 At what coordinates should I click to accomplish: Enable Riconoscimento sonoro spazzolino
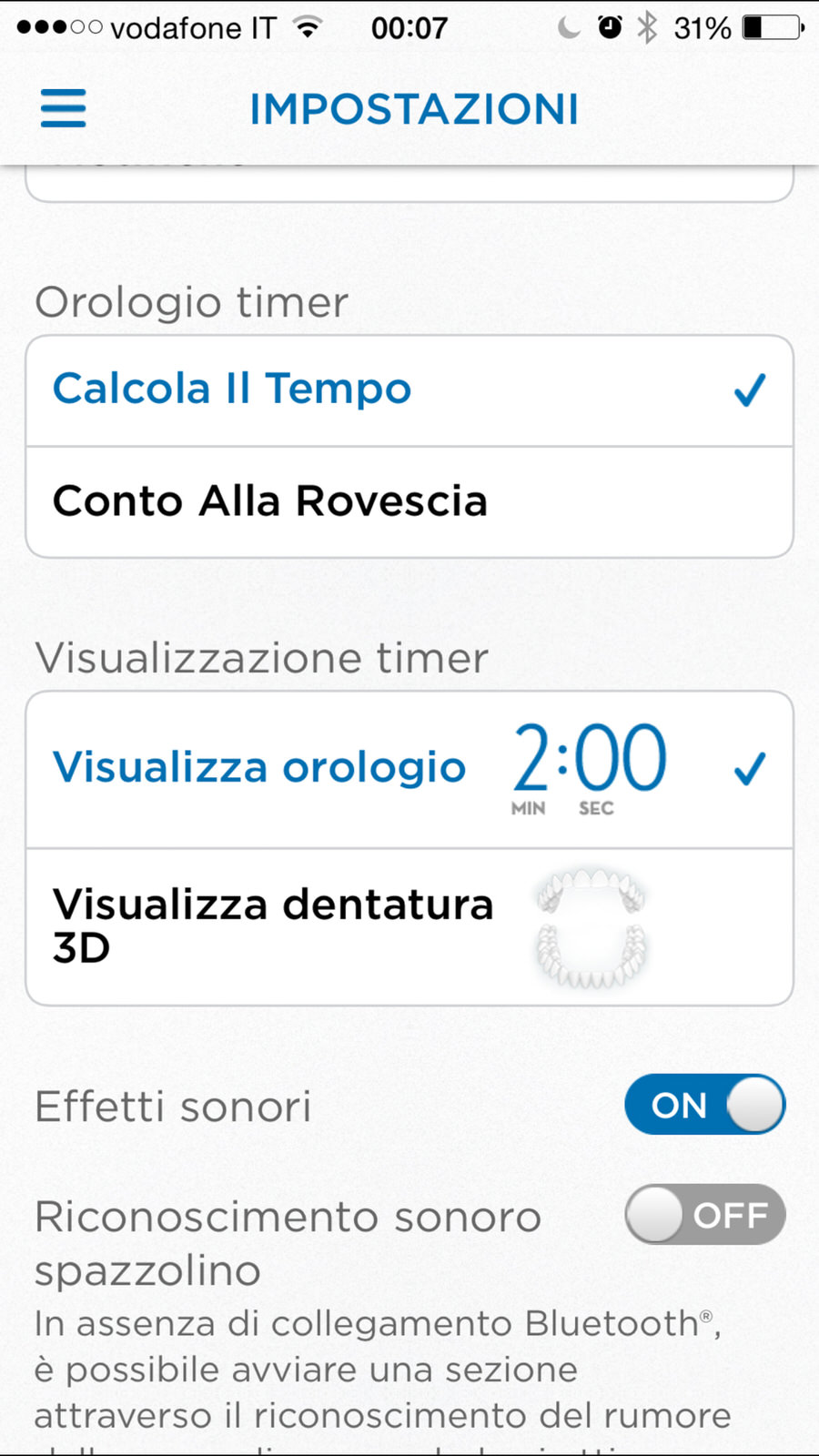(x=704, y=1214)
